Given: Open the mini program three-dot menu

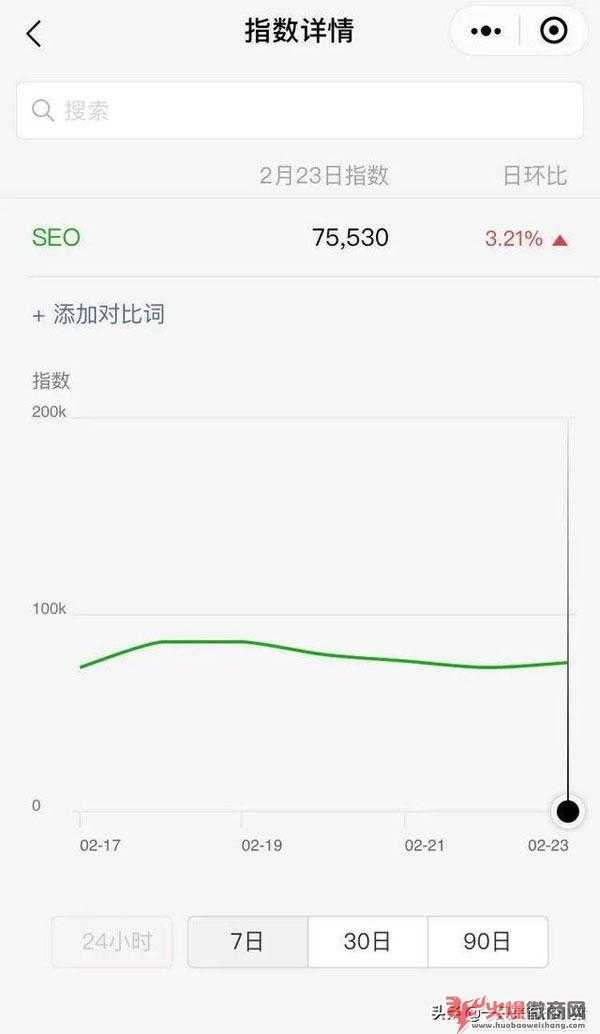Looking at the screenshot, I should (486, 31).
